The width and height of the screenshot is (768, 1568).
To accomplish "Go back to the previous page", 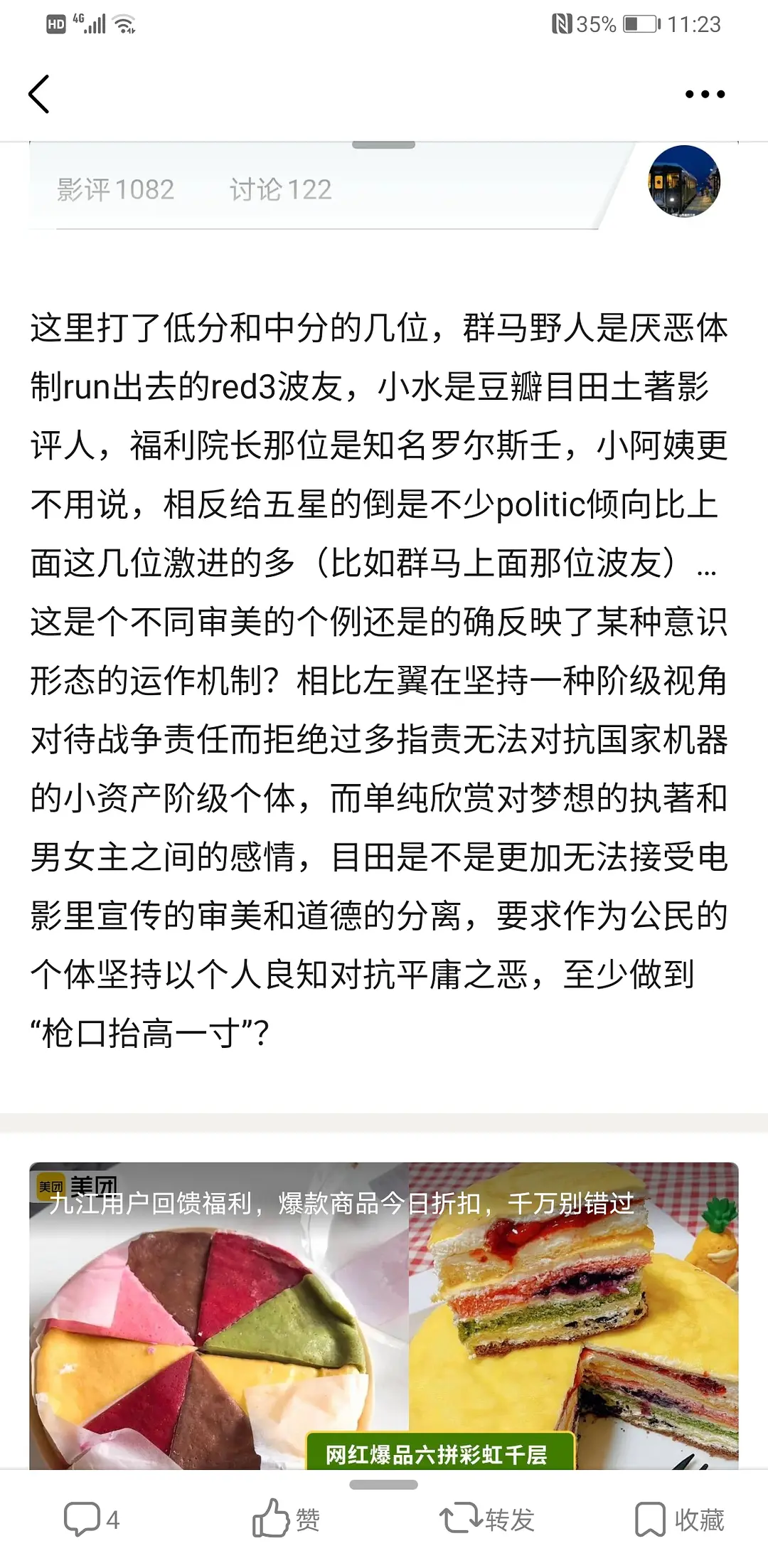I will 39,94.
